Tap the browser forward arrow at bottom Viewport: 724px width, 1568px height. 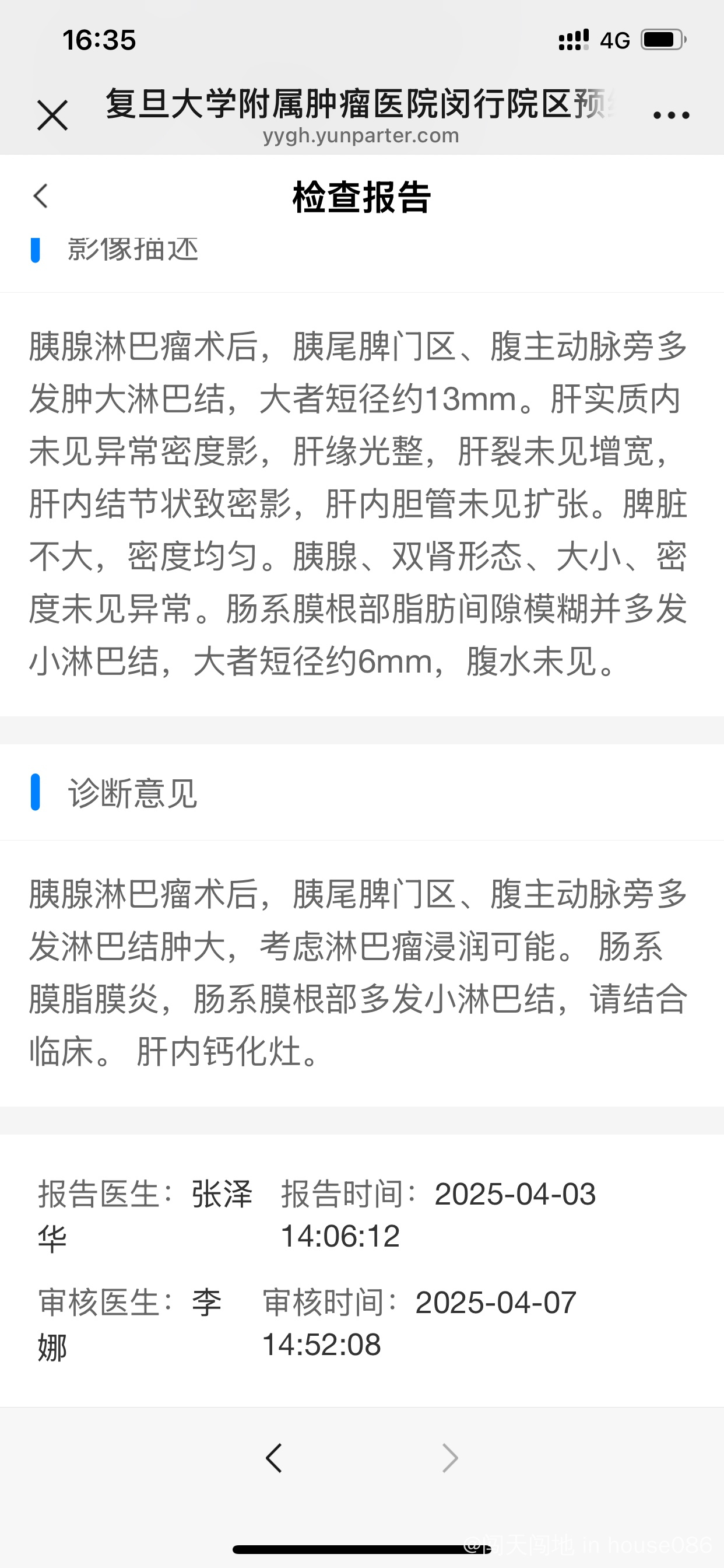[449, 1458]
